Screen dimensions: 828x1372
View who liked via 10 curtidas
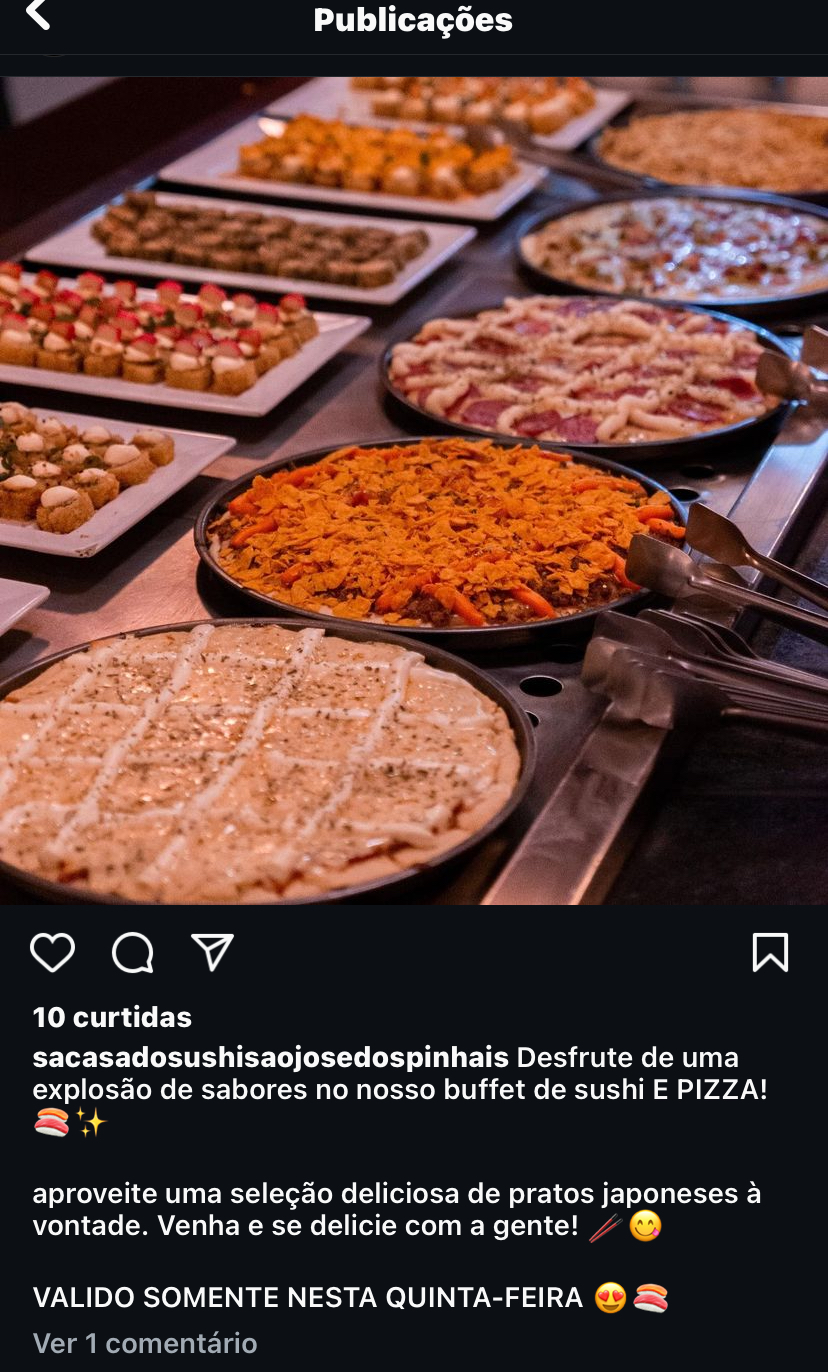tap(112, 1017)
